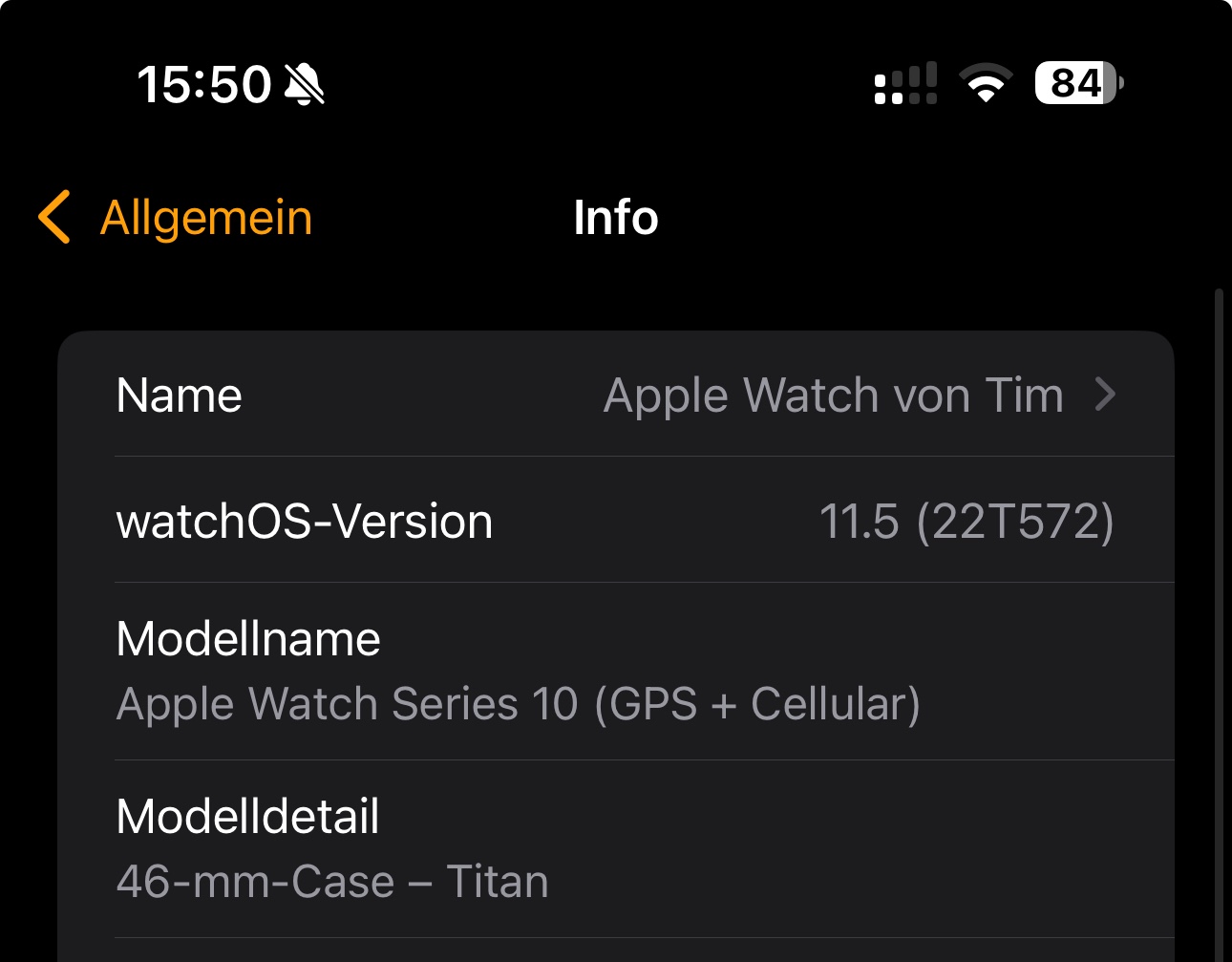
Task: Go back to Allgemein
Action: (176, 218)
